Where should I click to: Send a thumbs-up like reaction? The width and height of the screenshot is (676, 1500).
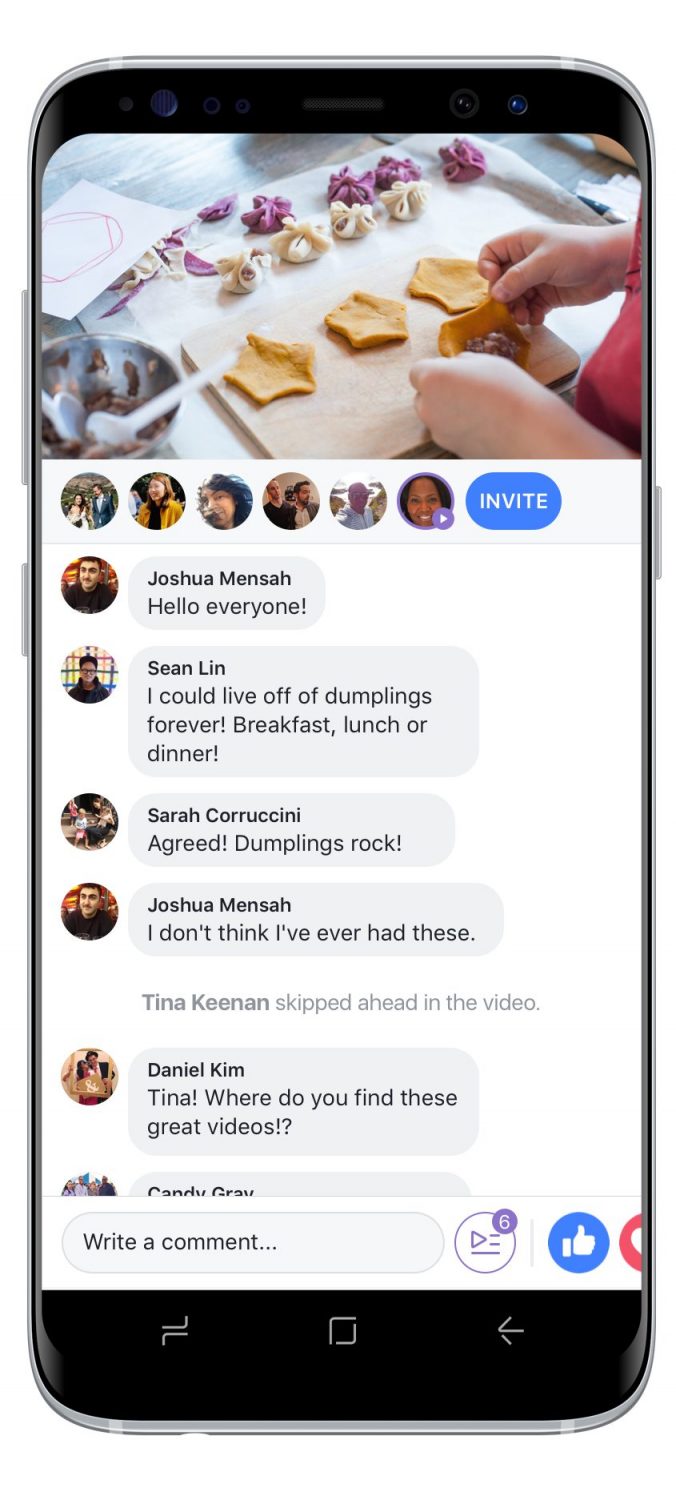[x=578, y=1242]
